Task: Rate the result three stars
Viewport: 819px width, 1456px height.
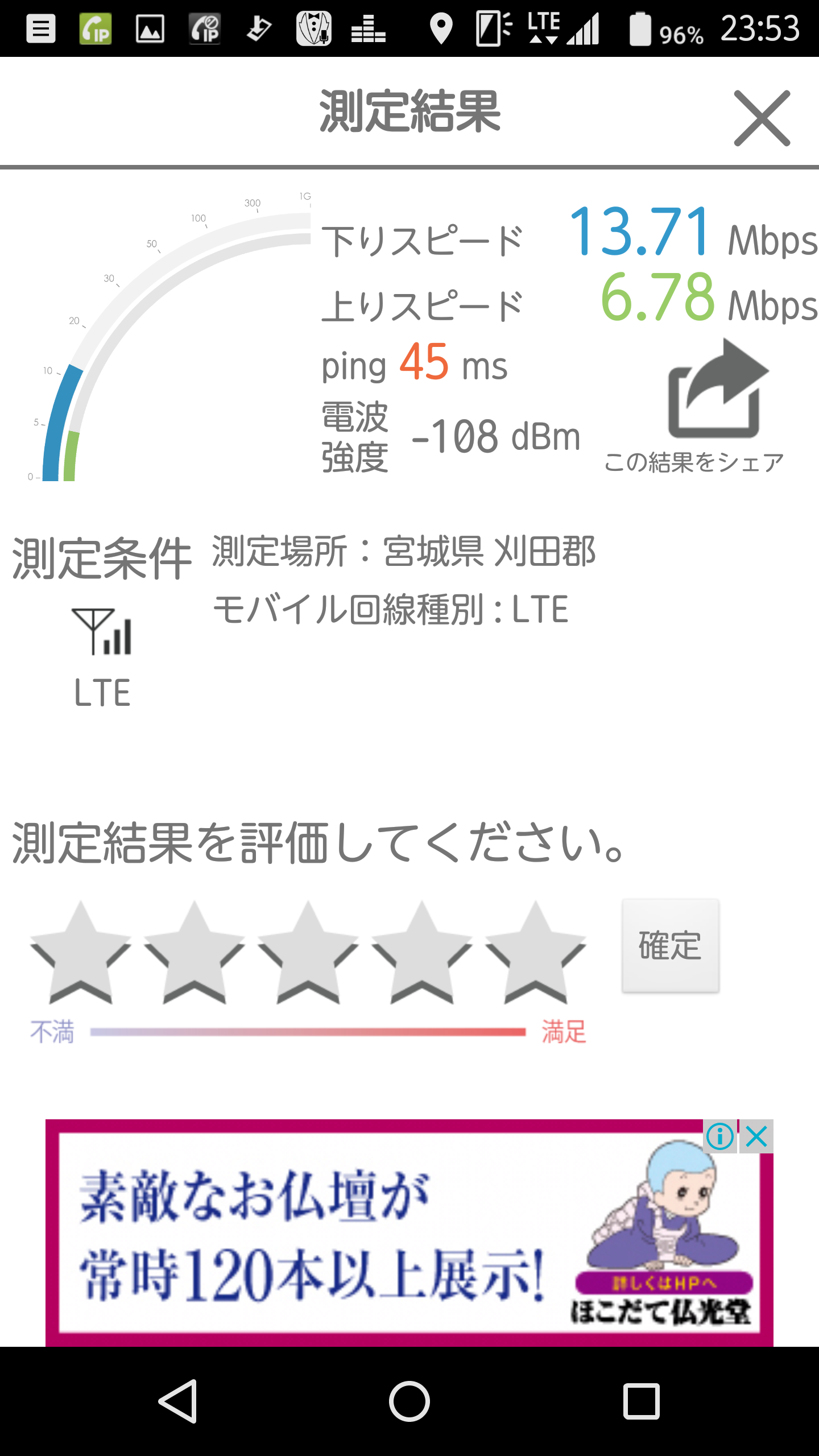Action: 308,954
